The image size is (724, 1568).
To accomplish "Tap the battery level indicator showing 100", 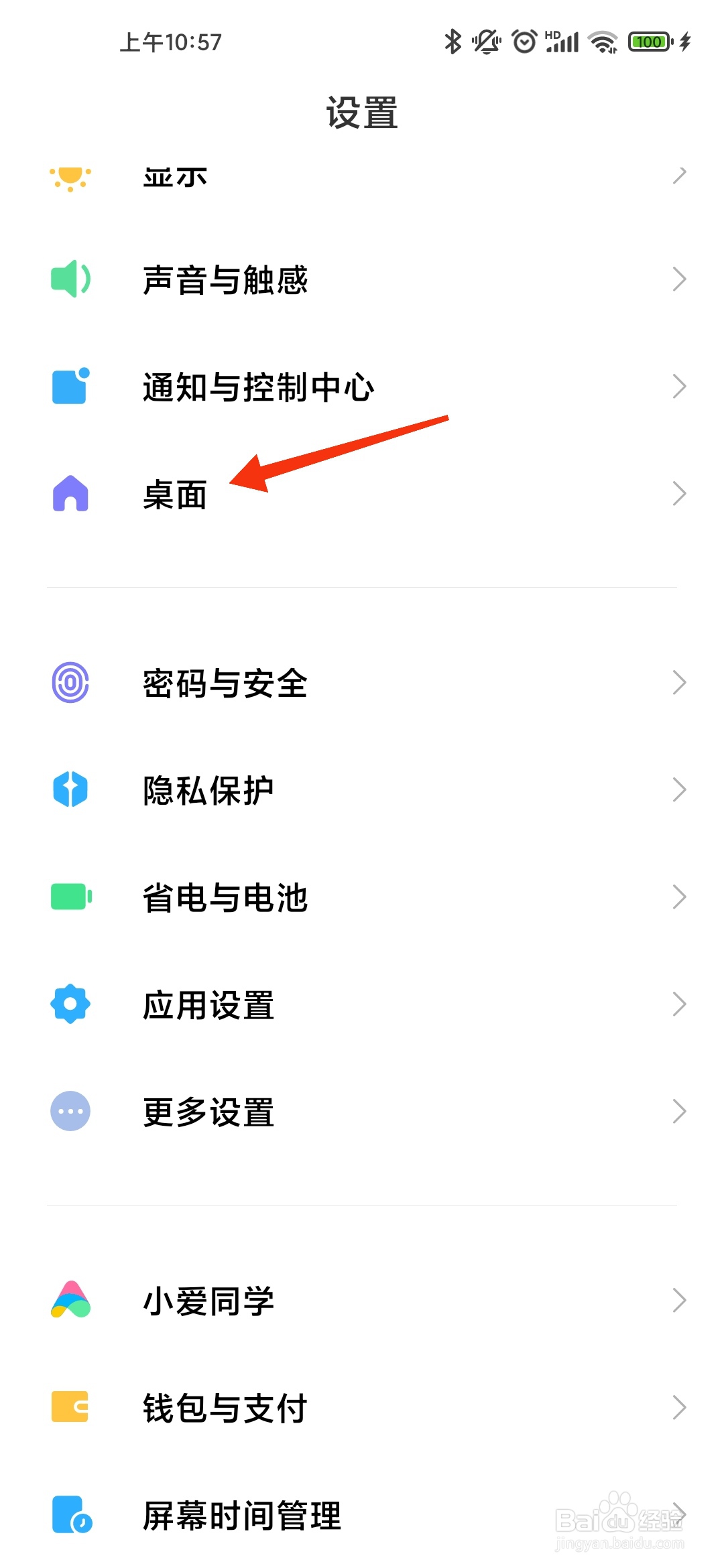I will click(648, 42).
